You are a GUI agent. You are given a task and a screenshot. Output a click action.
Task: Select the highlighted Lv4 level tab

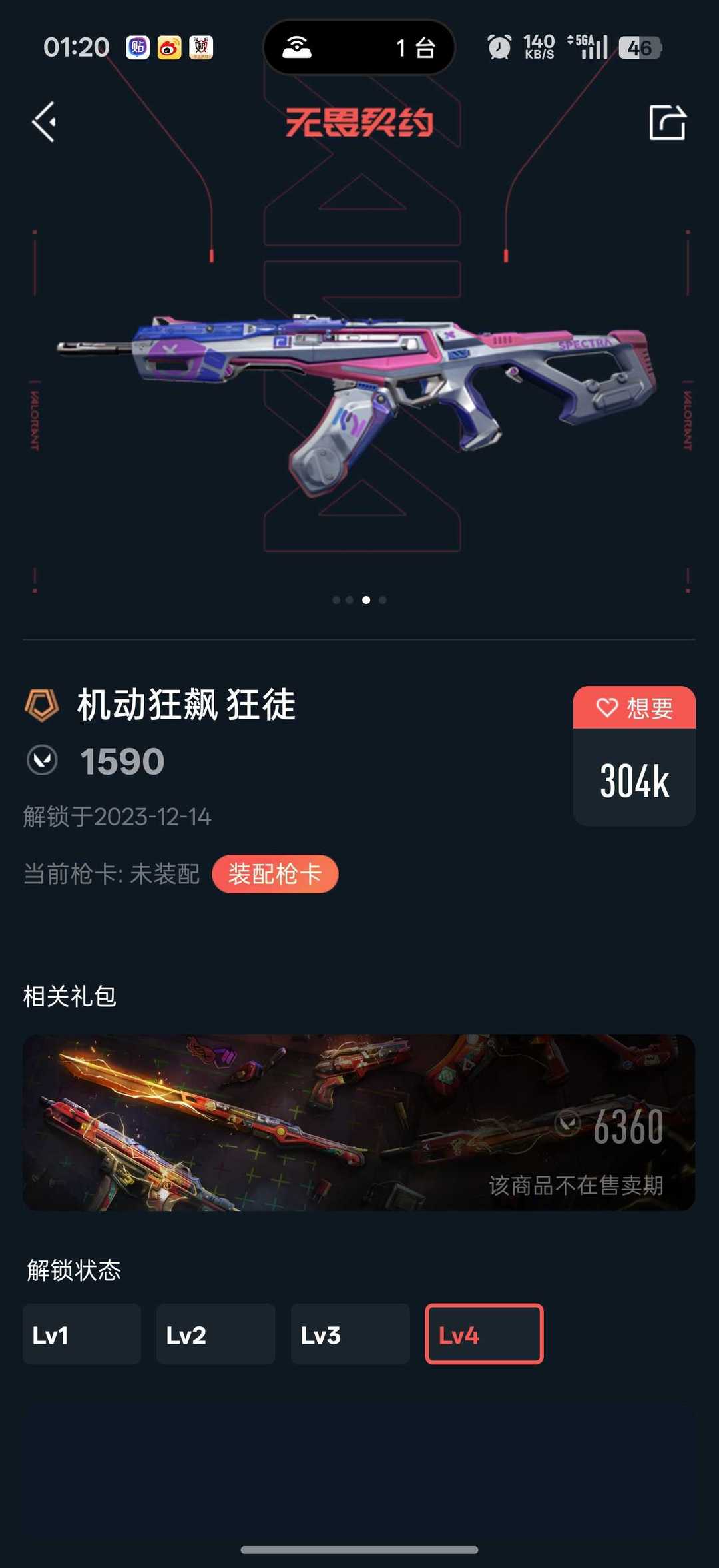point(485,1333)
